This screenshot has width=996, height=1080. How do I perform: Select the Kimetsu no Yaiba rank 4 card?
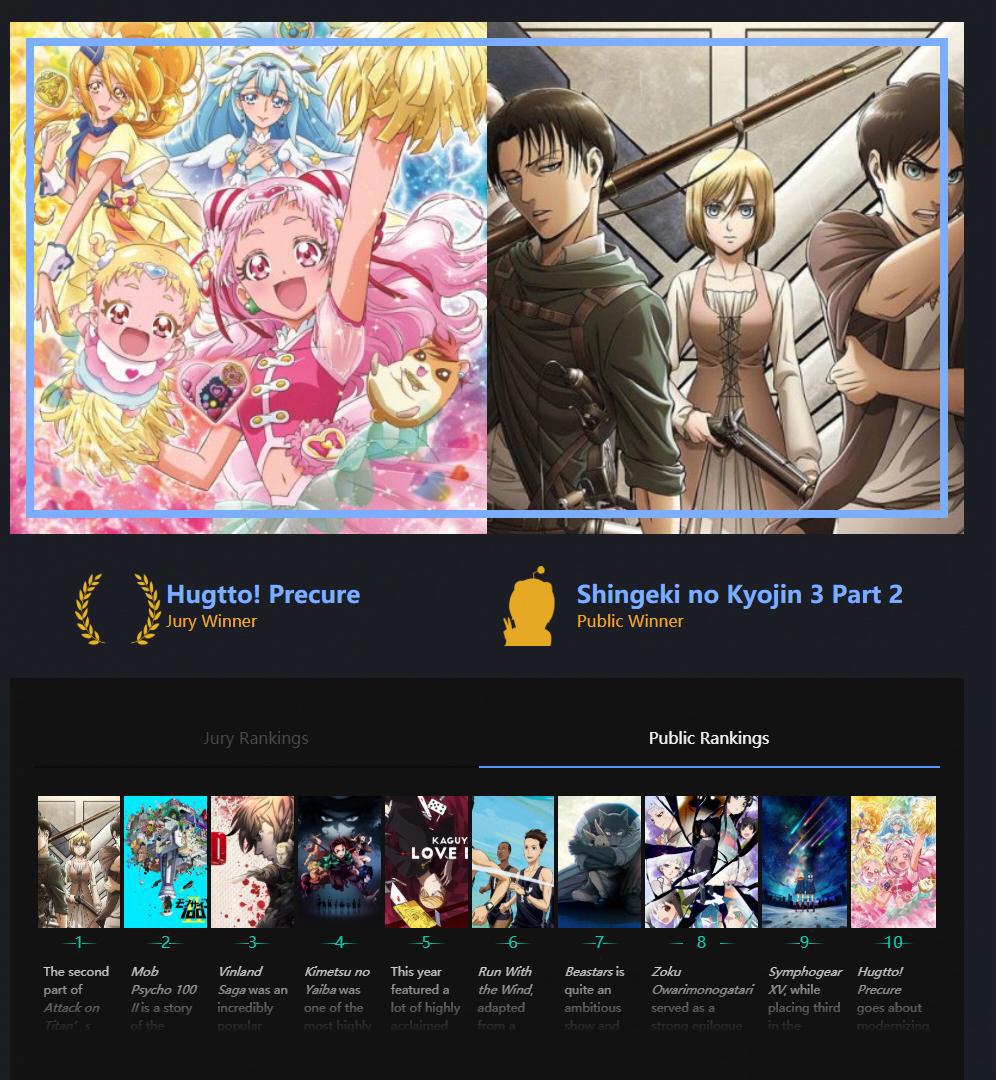[x=339, y=862]
